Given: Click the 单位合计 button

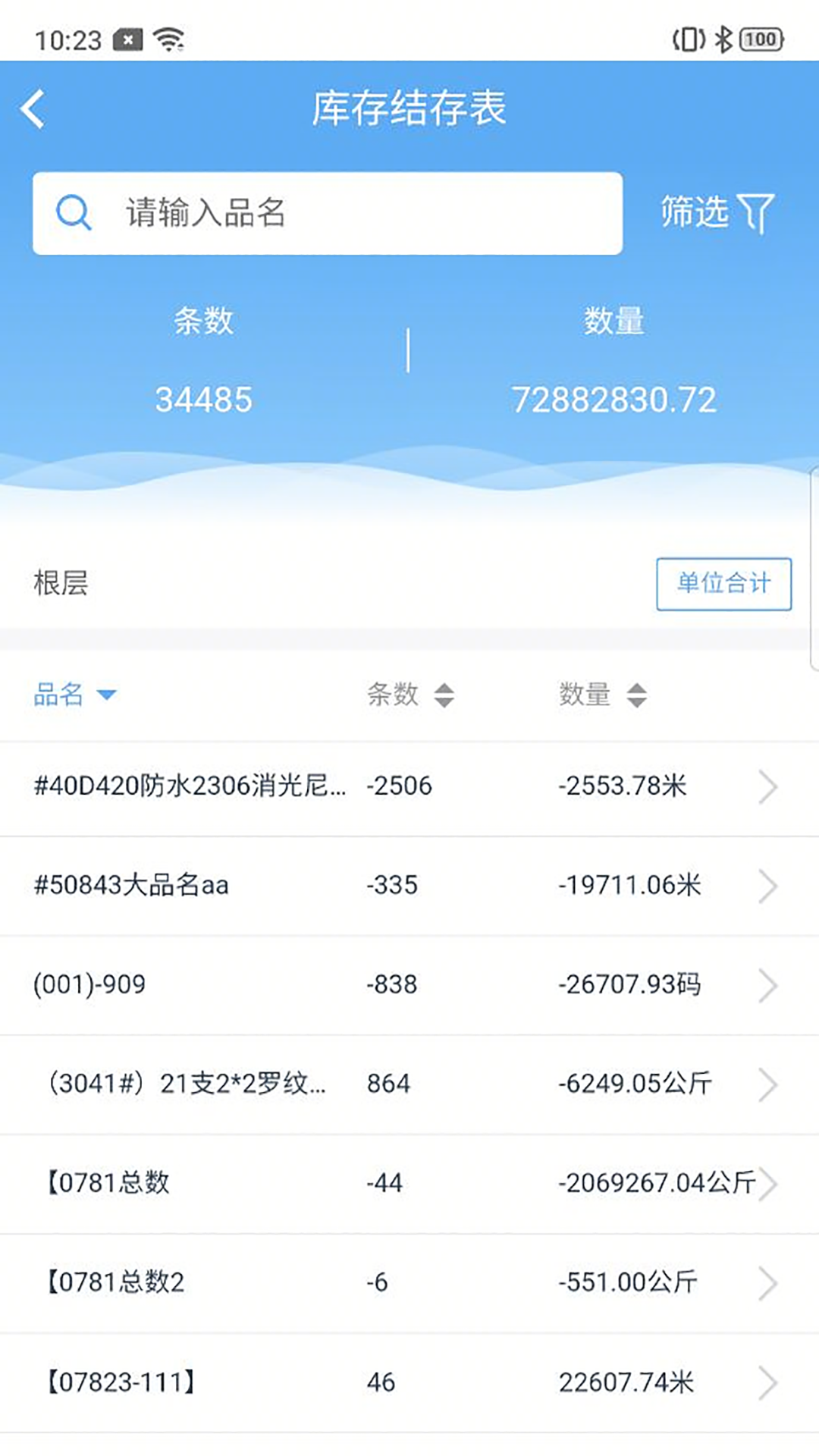Looking at the screenshot, I should [x=723, y=583].
